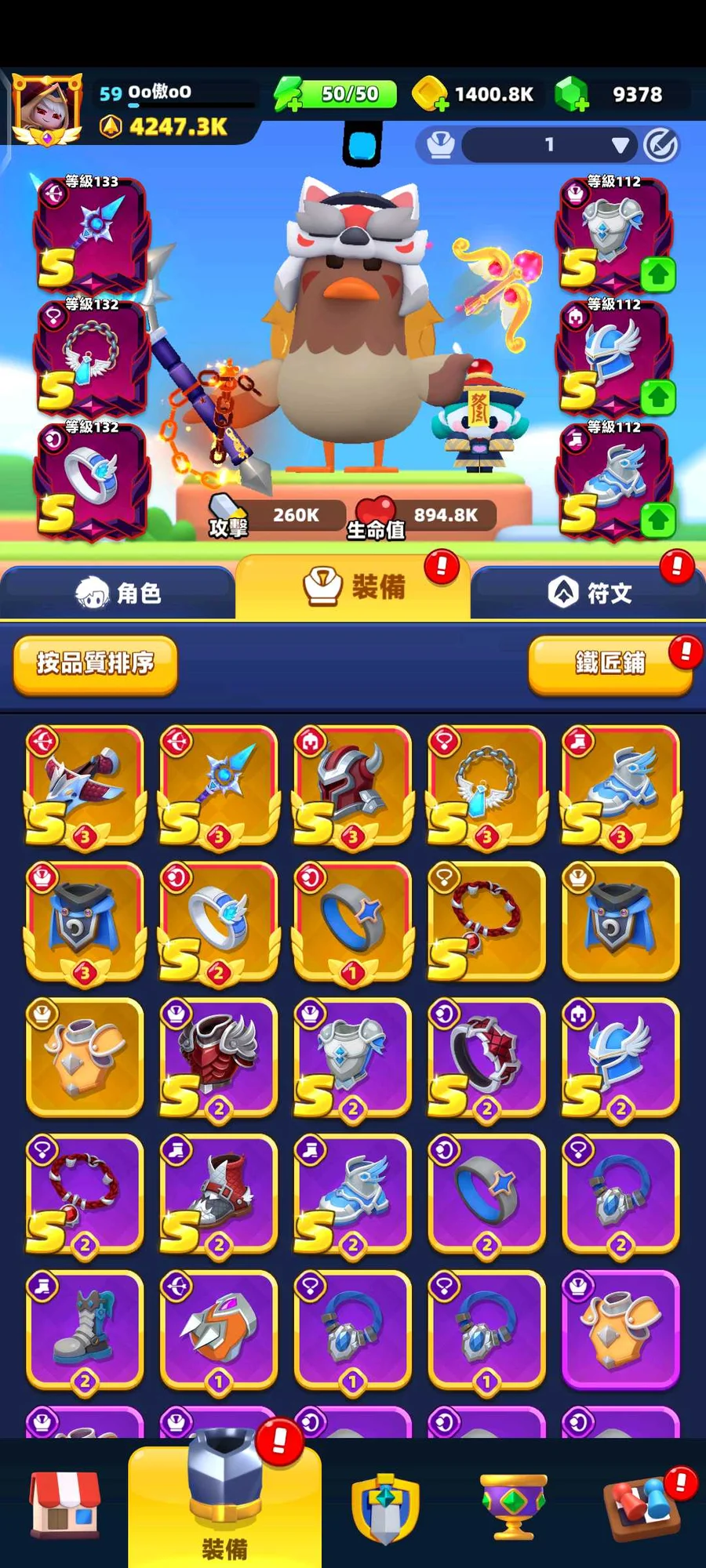The image size is (706, 1568).
Task: Open the 鐵匠鋪 blacksmith shop
Action: (610, 664)
